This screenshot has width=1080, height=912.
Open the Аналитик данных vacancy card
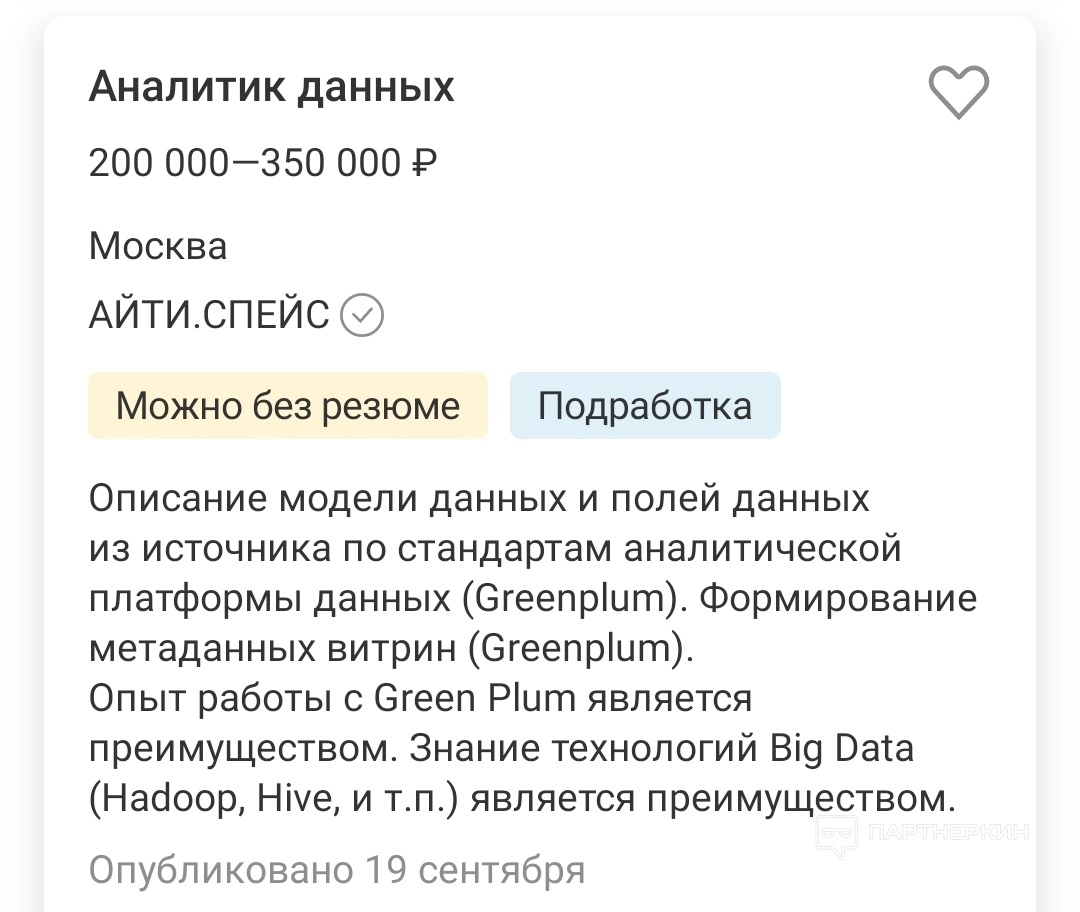(x=272, y=88)
